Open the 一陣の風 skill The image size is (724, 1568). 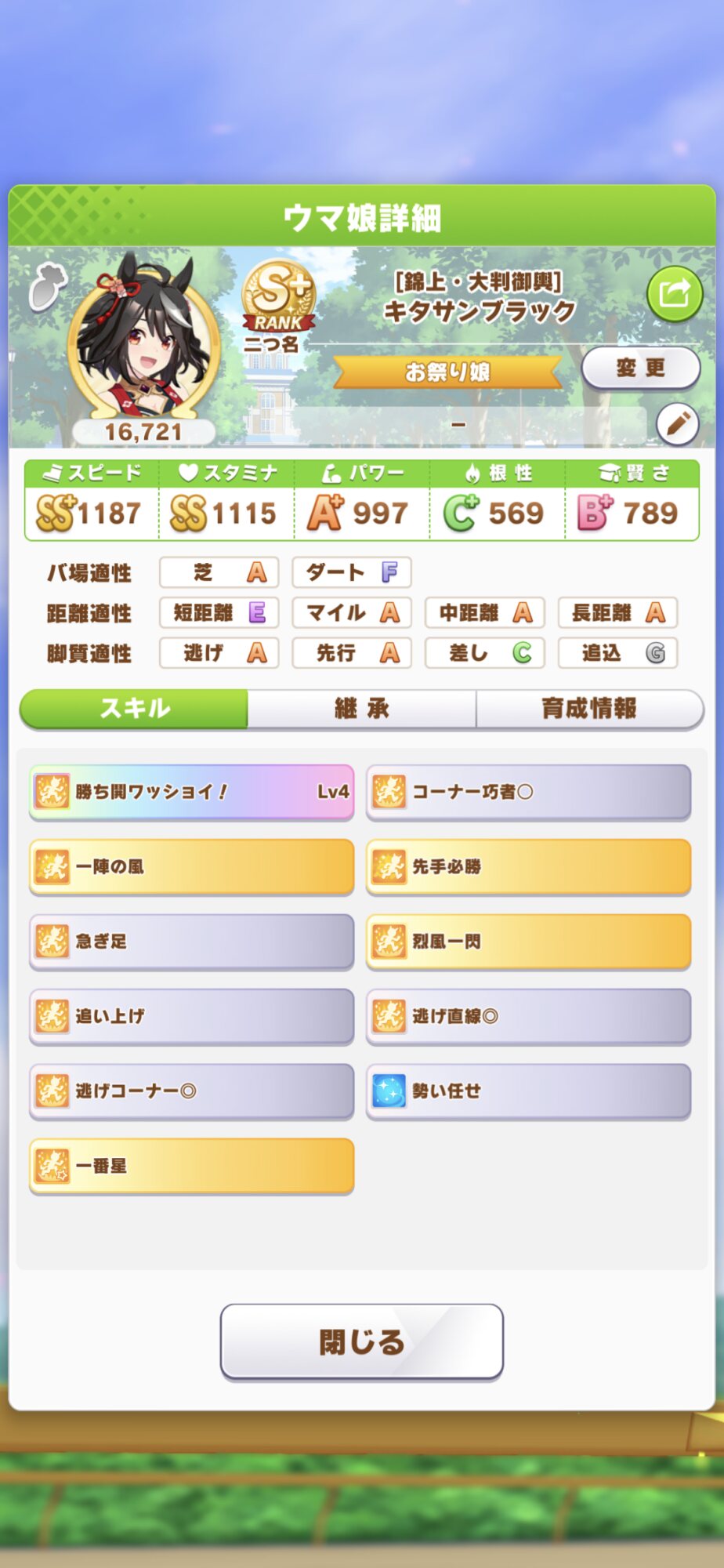pos(191,866)
